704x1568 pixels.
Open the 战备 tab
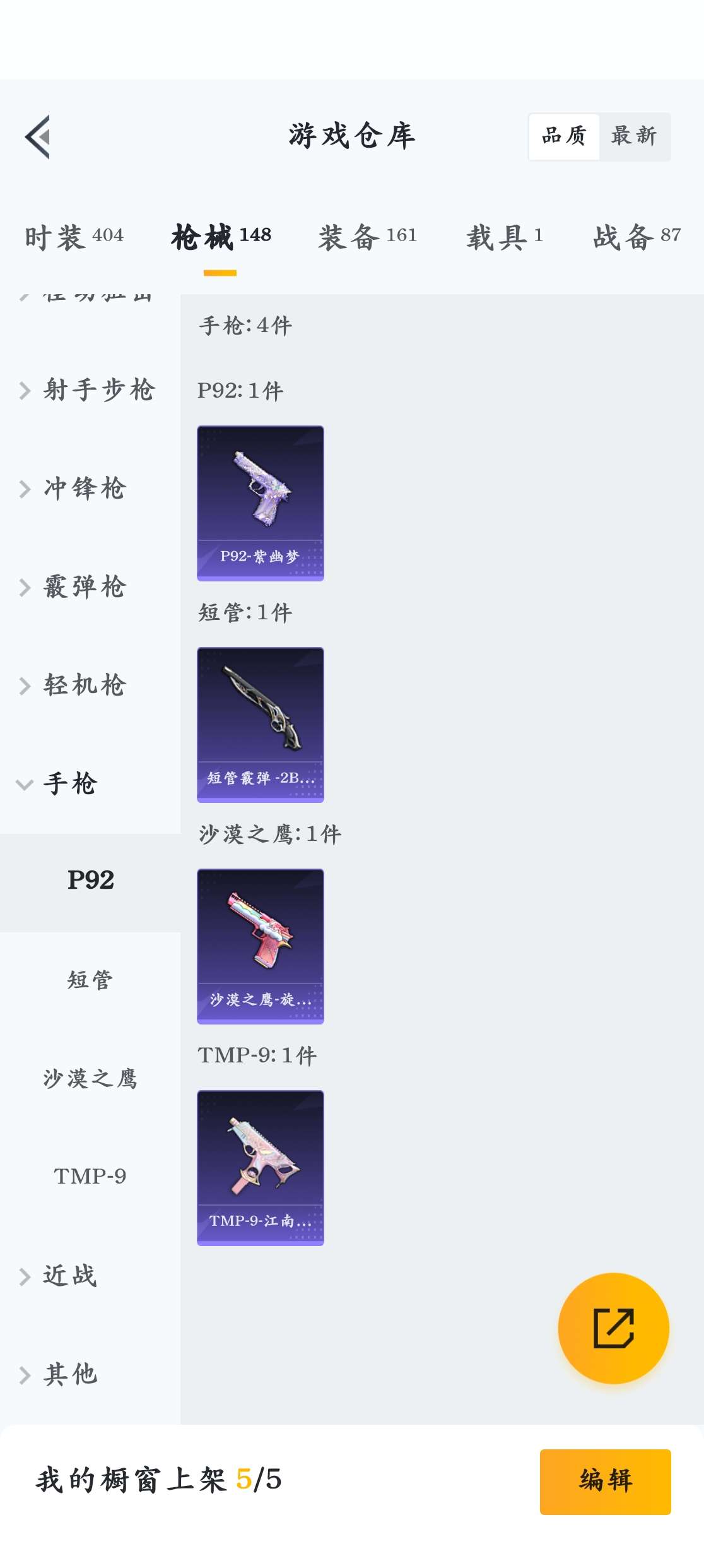tap(637, 237)
